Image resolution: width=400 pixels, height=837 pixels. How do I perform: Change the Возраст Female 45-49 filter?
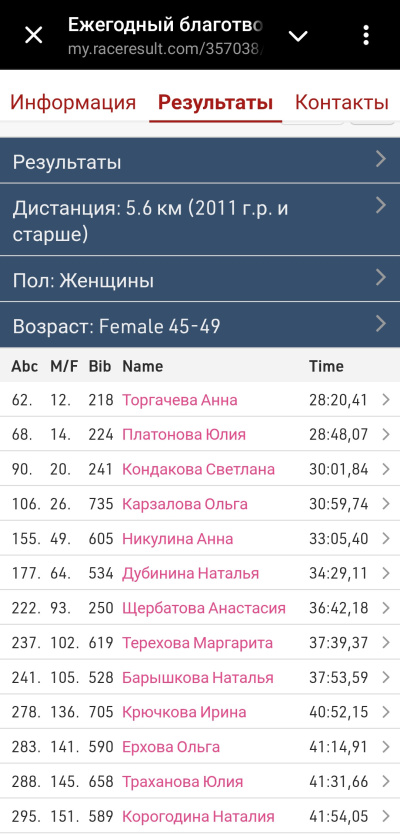click(200, 325)
